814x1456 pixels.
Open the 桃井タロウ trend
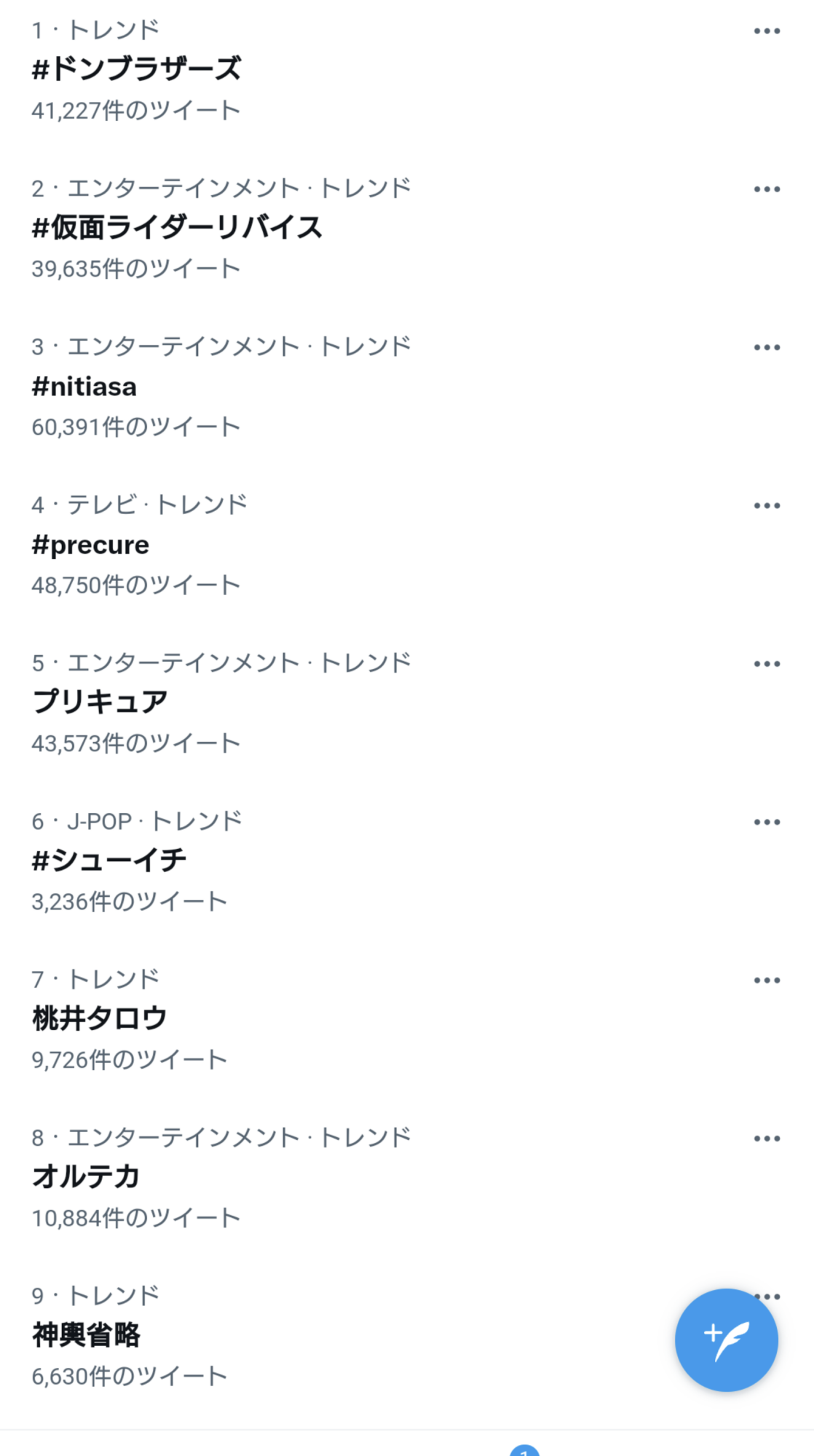100,1018
